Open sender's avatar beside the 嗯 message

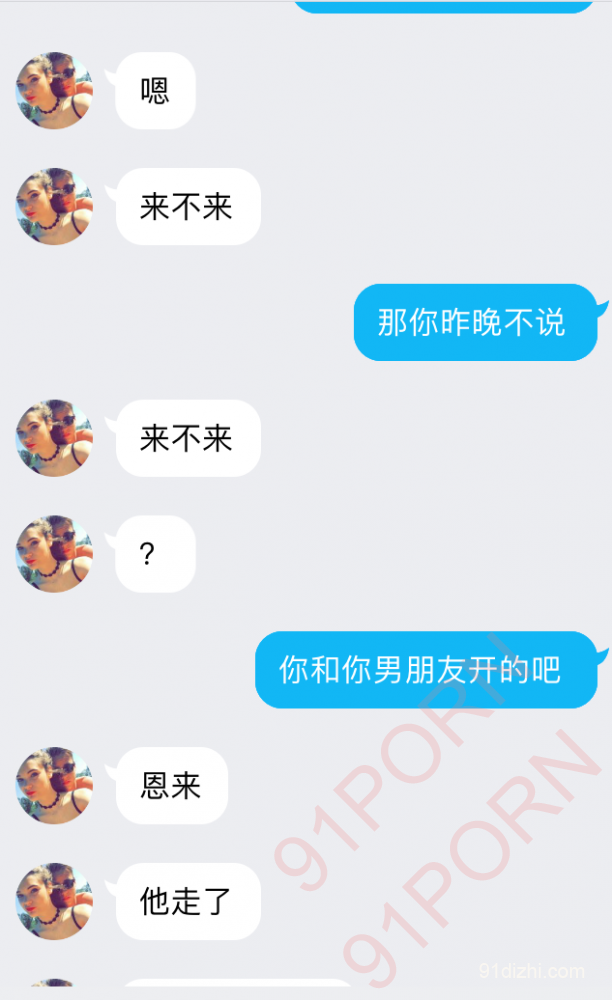tap(54, 91)
